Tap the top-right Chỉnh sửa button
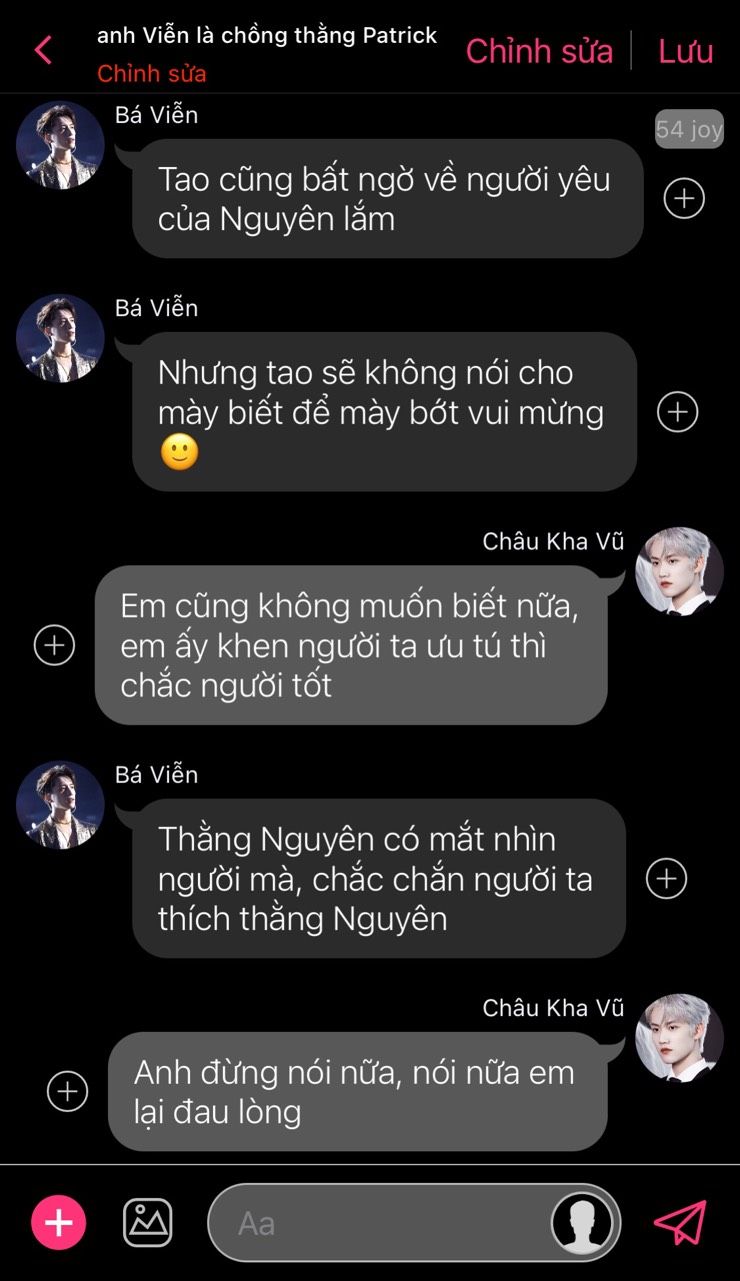Image resolution: width=740 pixels, height=1281 pixels. (x=539, y=50)
